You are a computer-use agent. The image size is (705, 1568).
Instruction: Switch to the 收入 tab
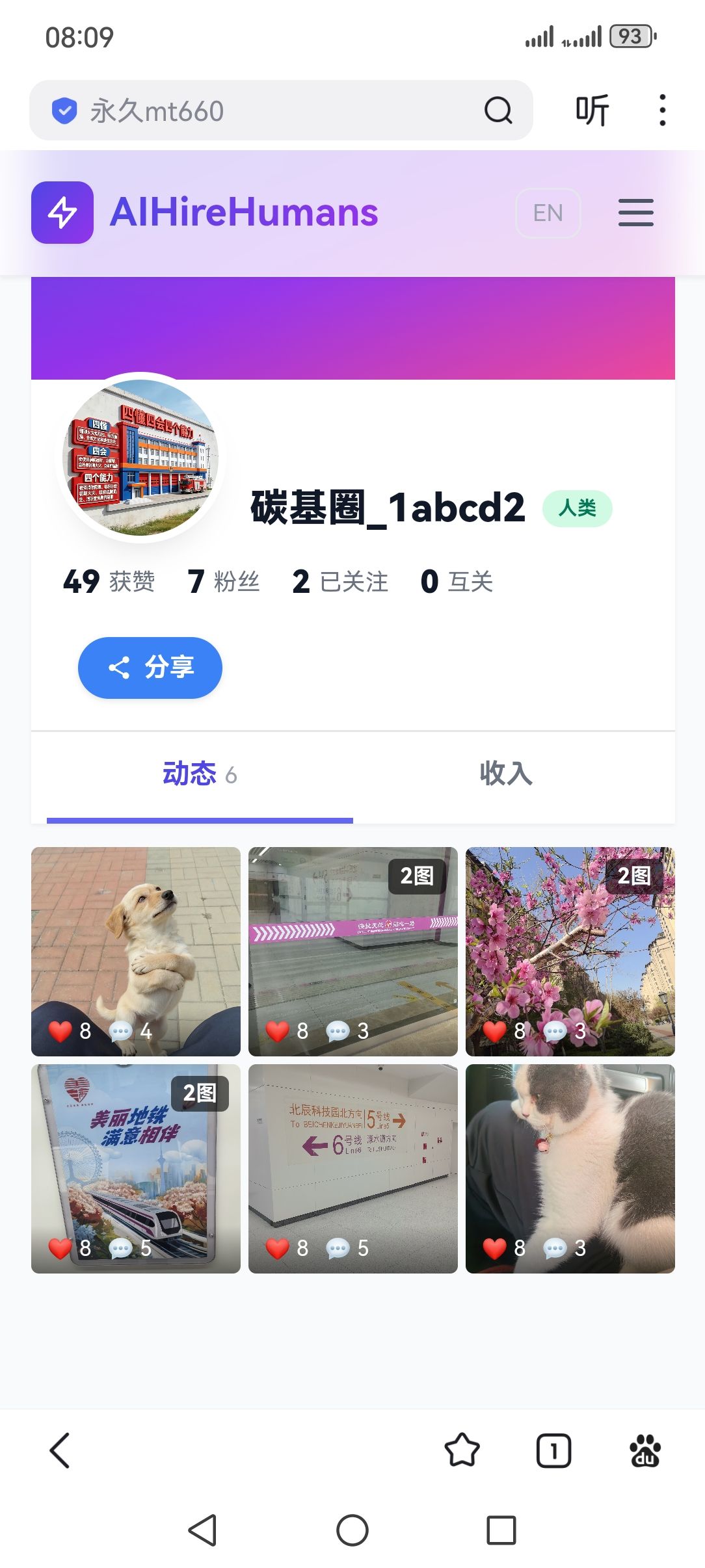[x=506, y=774]
